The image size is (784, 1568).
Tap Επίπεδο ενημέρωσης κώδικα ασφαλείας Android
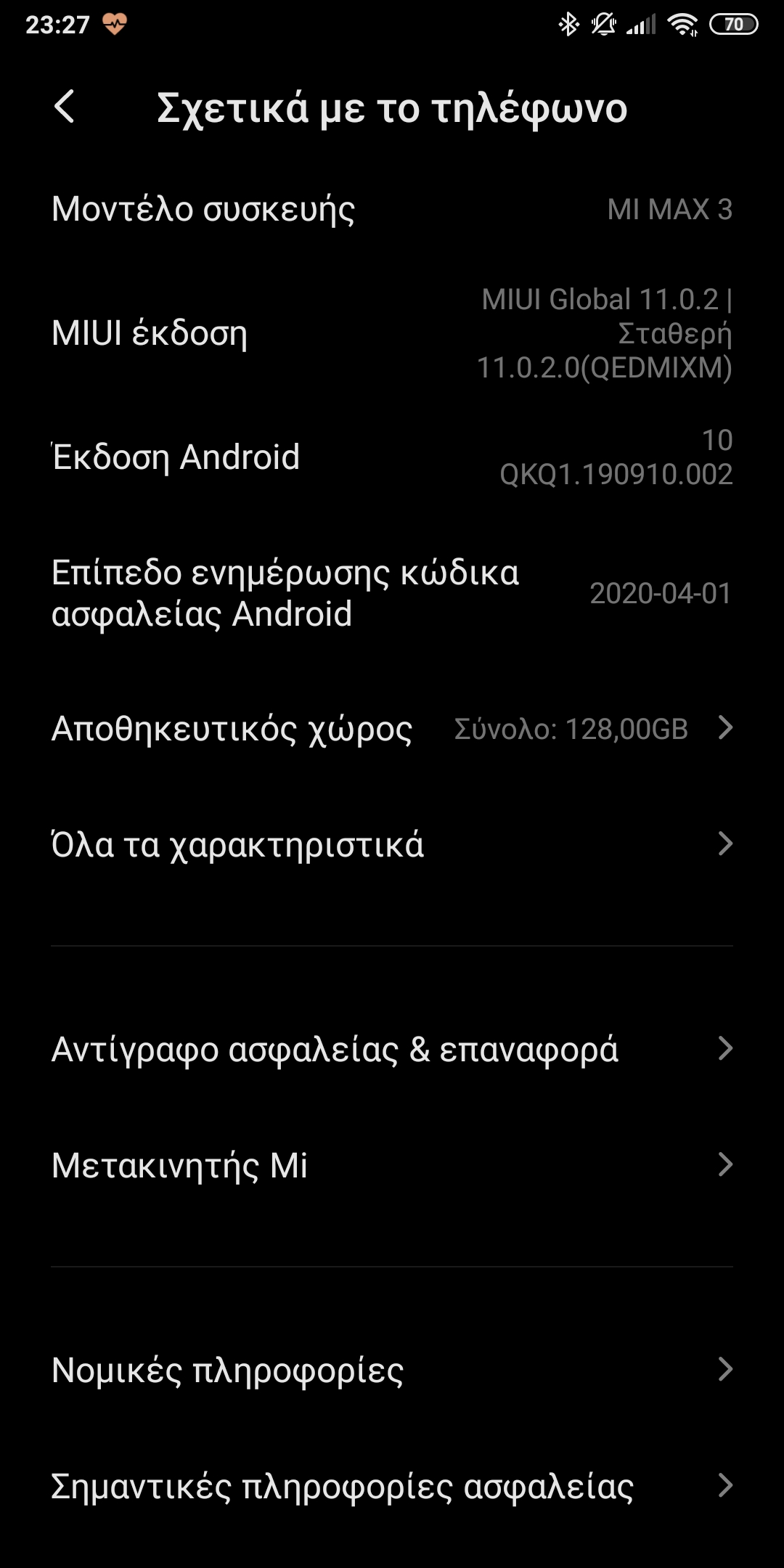click(392, 593)
